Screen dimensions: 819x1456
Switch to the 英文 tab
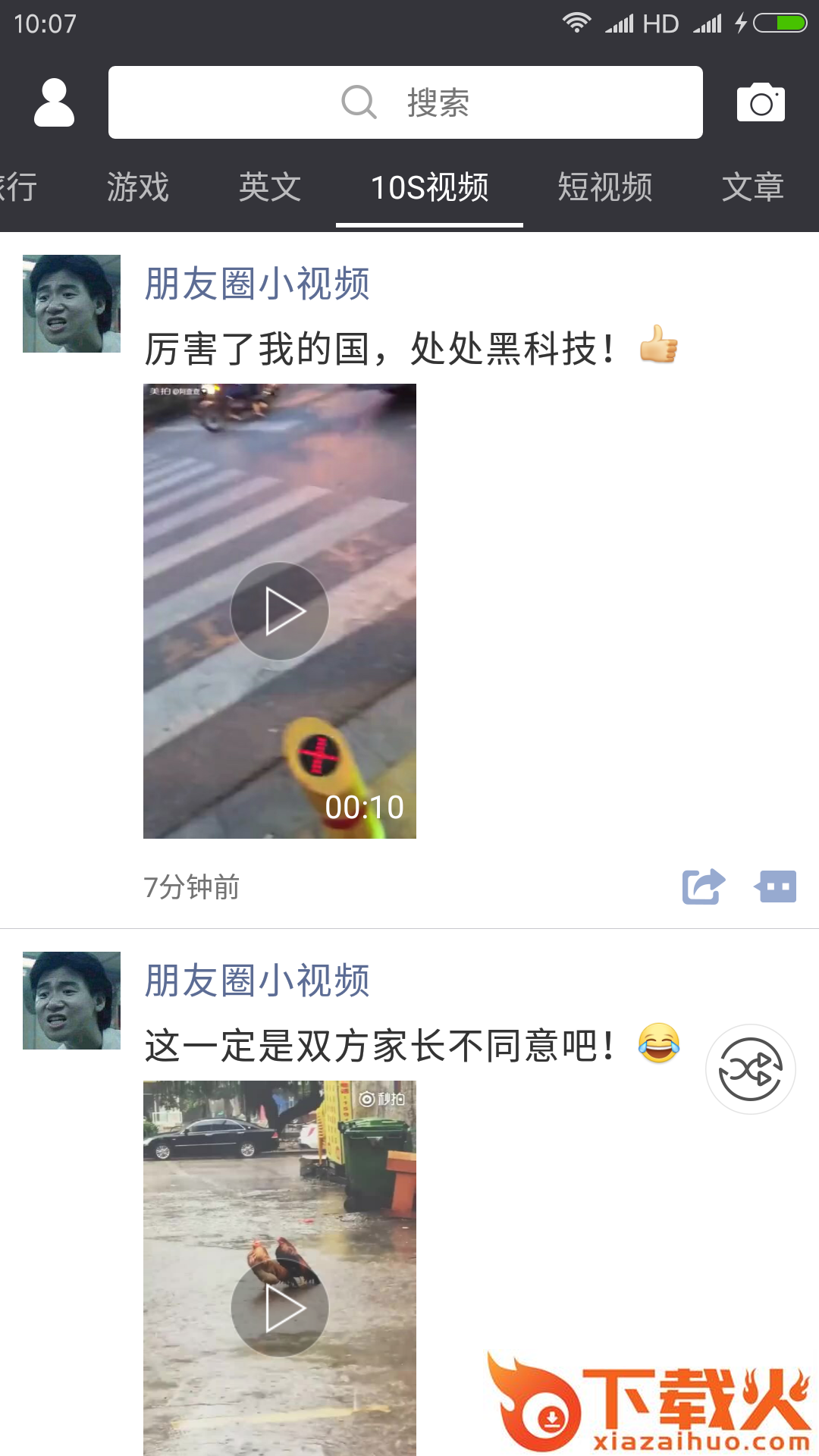click(270, 187)
